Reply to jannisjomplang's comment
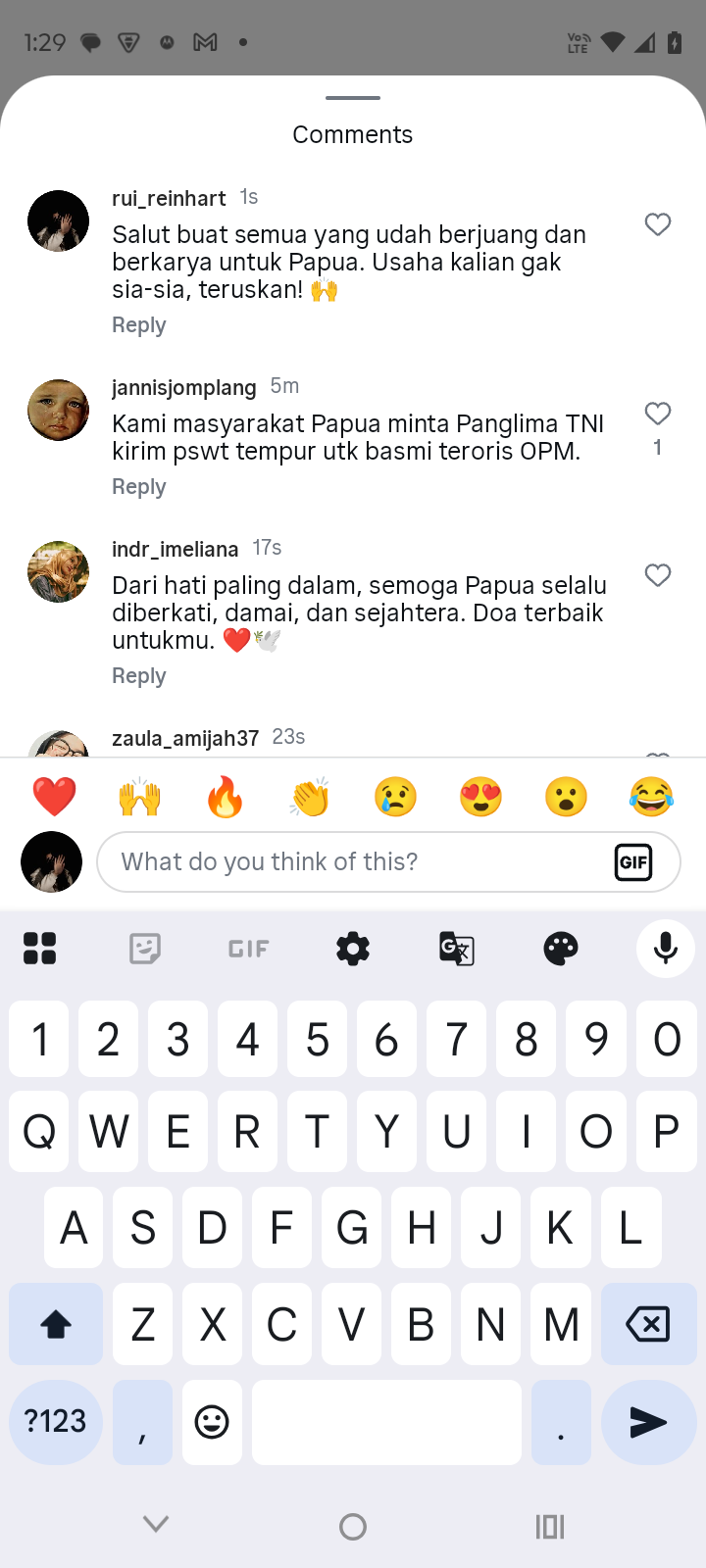The height and width of the screenshot is (1568, 706). tap(139, 487)
